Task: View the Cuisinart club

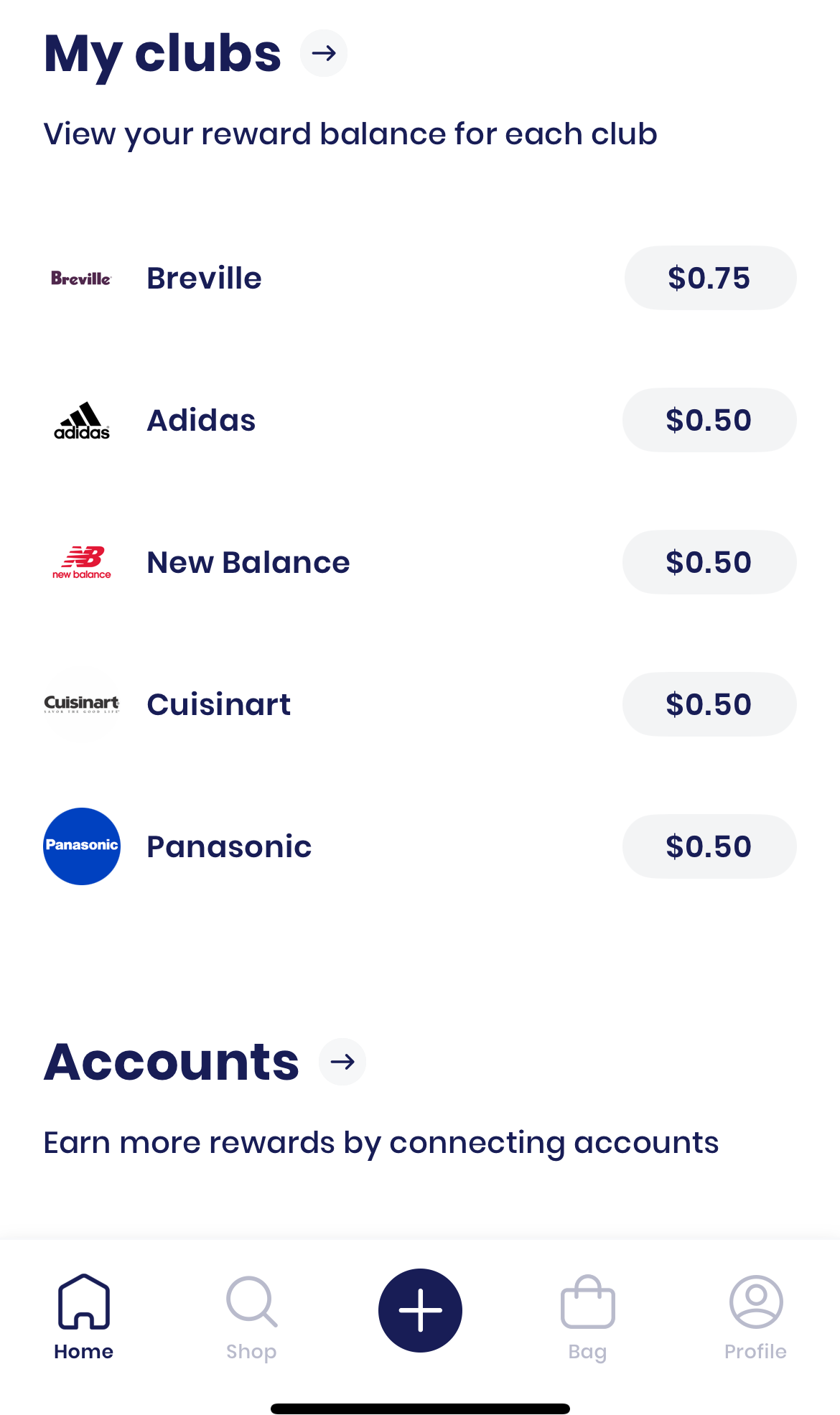Action: pos(420,704)
